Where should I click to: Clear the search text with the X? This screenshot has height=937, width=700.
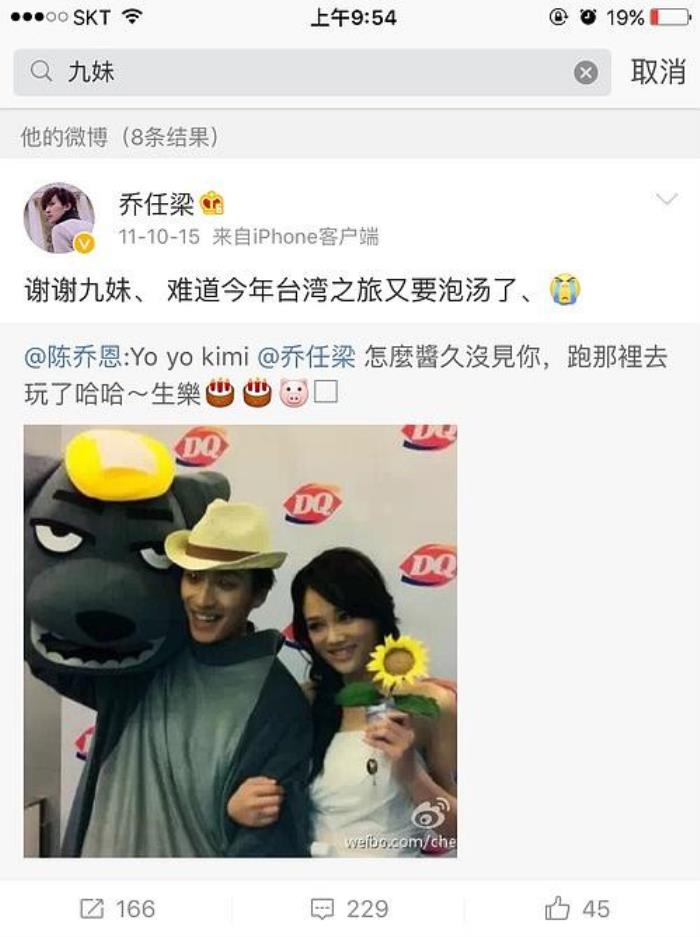(586, 73)
